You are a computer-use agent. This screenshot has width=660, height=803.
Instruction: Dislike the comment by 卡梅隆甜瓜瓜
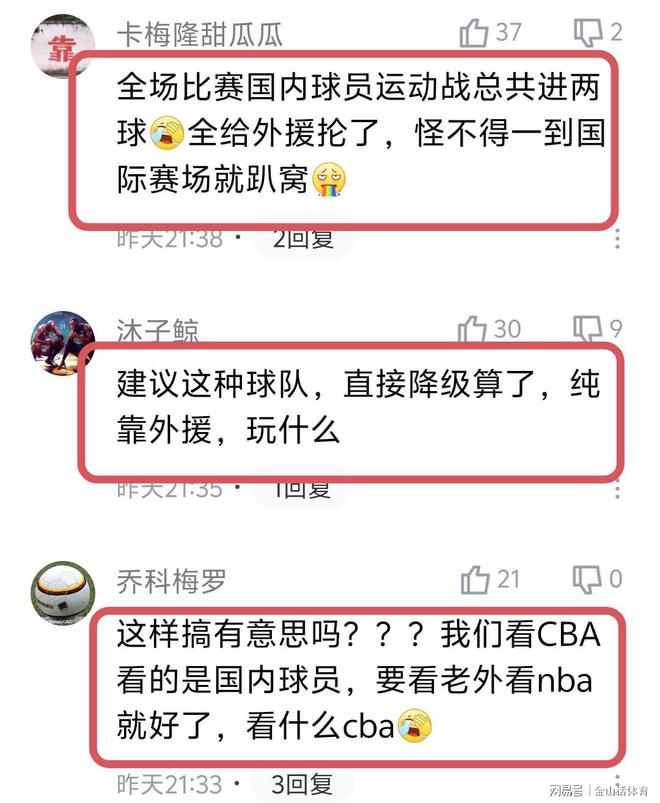coord(587,33)
